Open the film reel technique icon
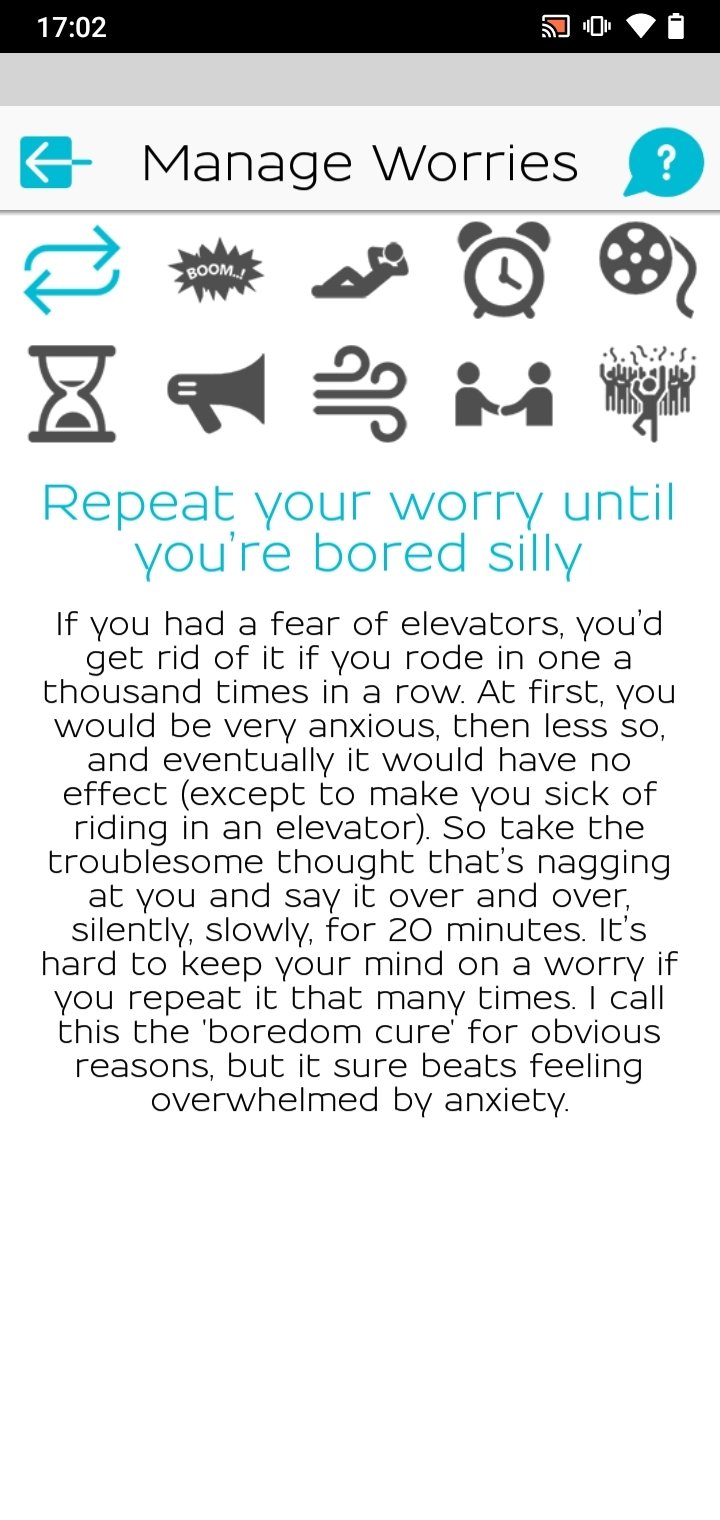The height and width of the screenshot is (1520, 720). (646, 270)
